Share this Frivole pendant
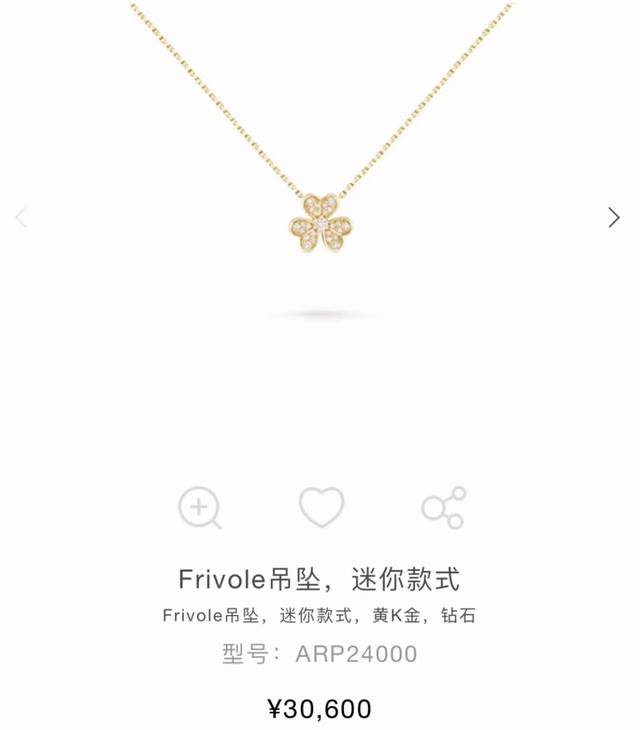Viewport: 640px width, 730px height. [x=443, y=508]
